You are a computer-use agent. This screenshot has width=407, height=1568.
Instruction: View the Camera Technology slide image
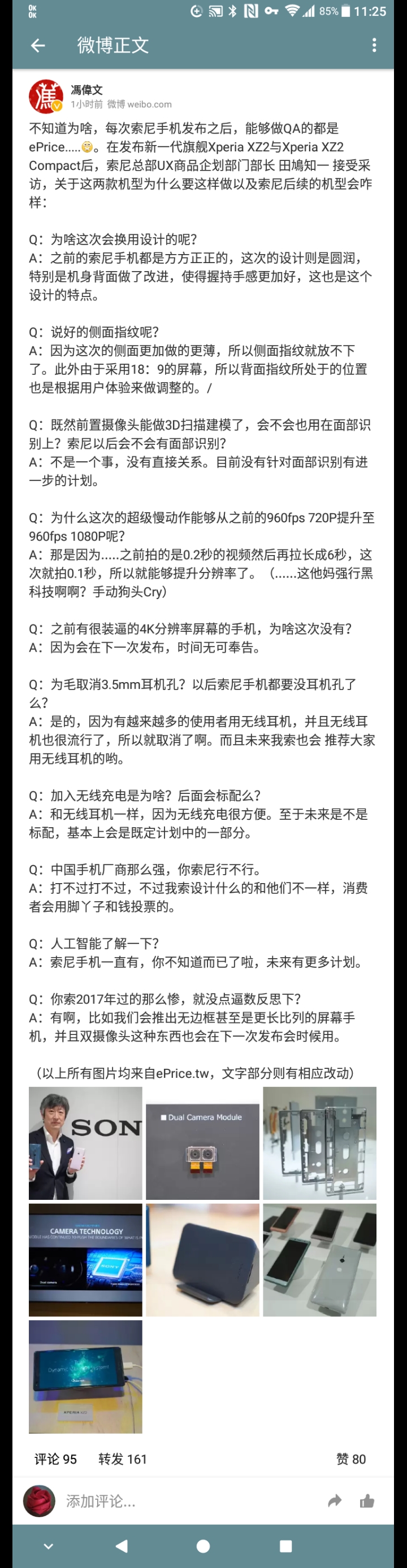tap(85, 1259)
